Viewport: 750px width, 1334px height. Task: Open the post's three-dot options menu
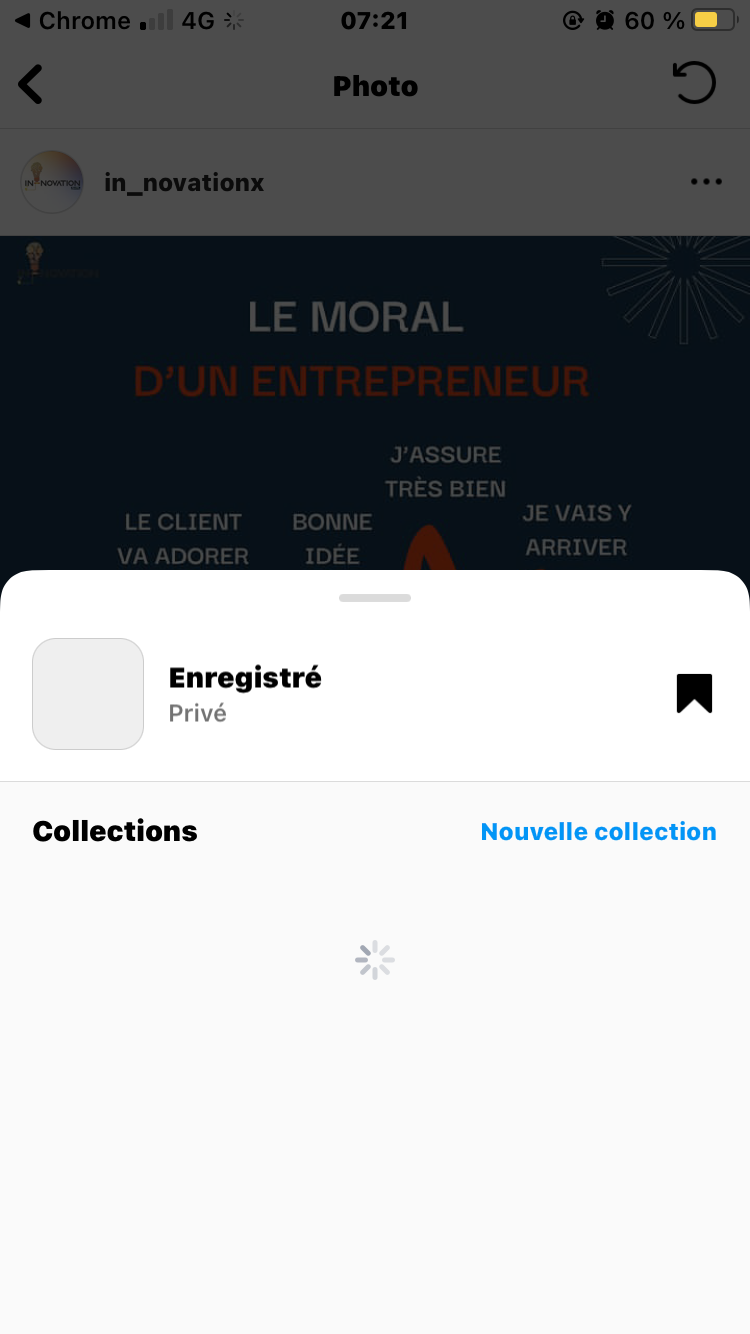[706, 182]
